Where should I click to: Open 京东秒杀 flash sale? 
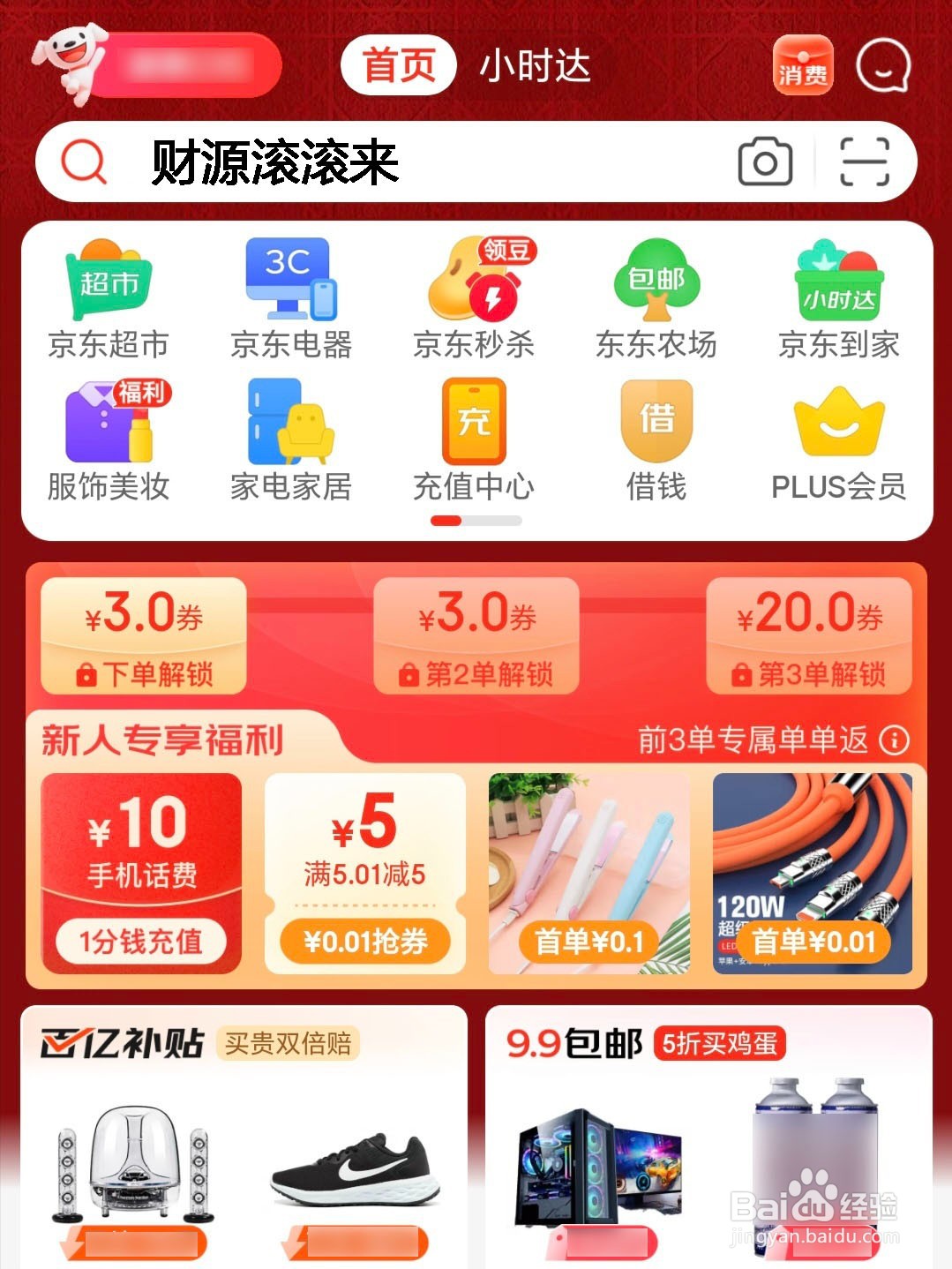(474, 291)
